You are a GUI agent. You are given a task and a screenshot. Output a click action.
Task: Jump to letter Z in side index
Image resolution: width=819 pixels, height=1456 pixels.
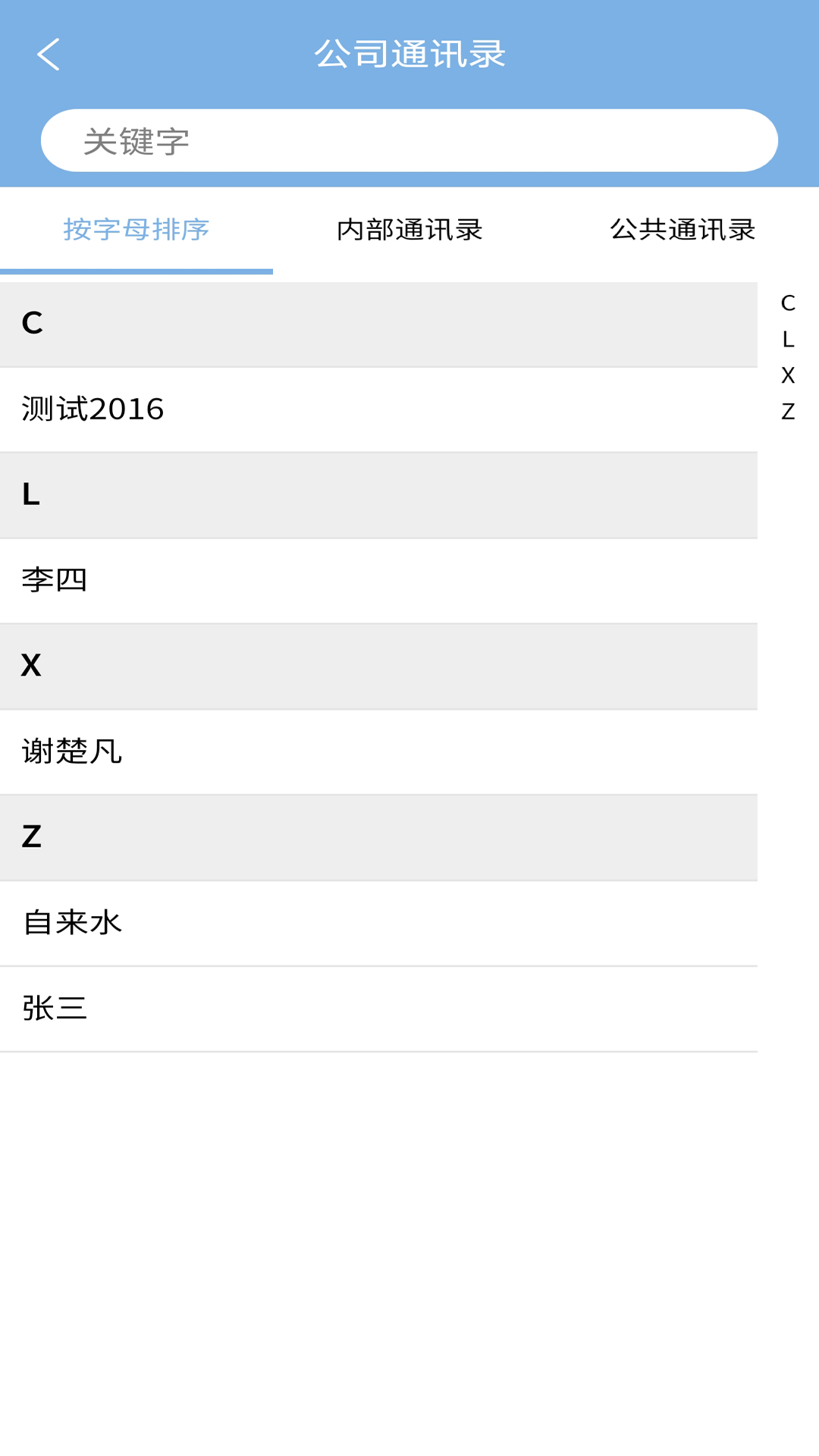(x=788, y=412)
